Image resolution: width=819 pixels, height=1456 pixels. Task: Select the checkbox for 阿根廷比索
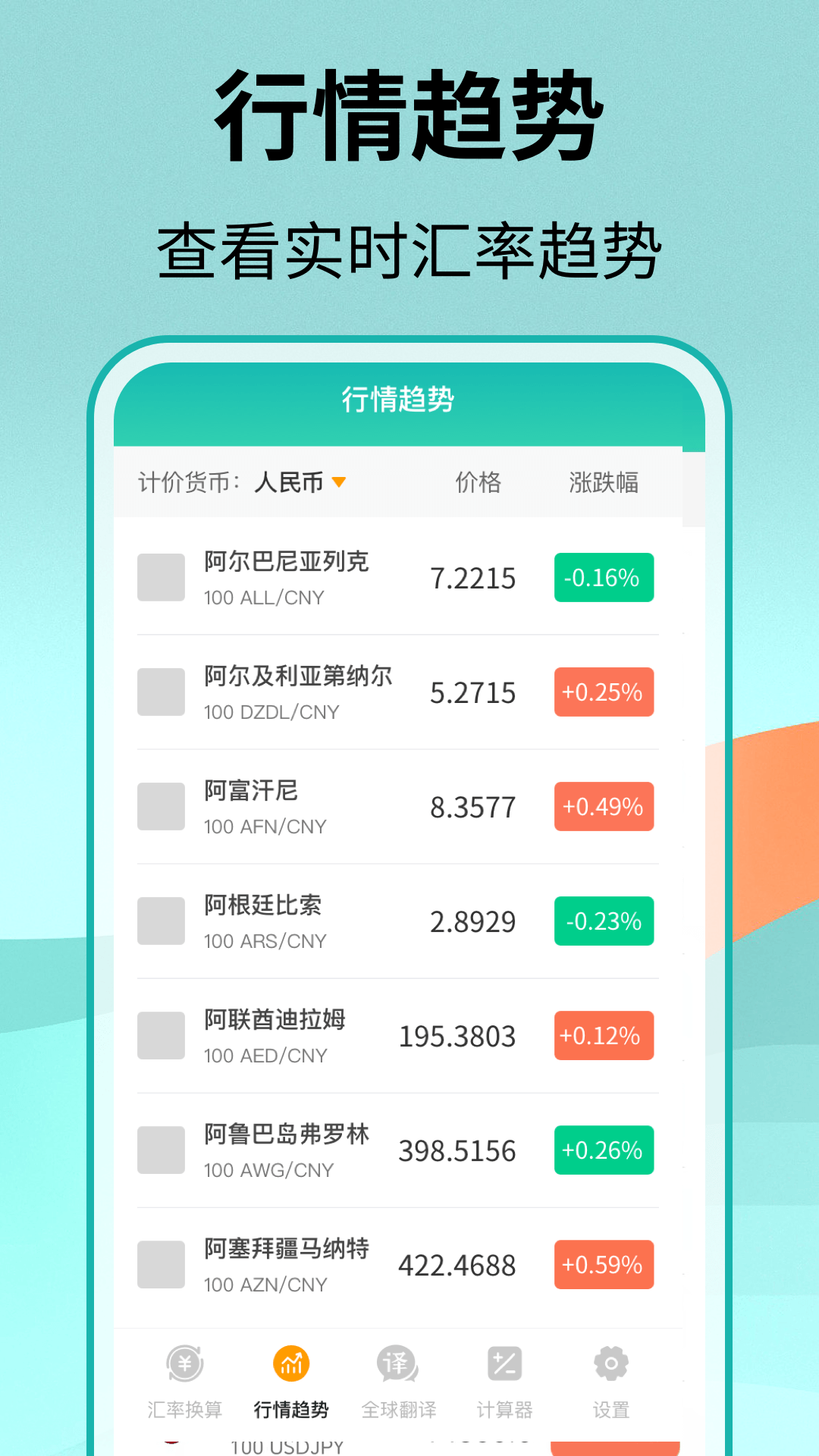(160, 921)
